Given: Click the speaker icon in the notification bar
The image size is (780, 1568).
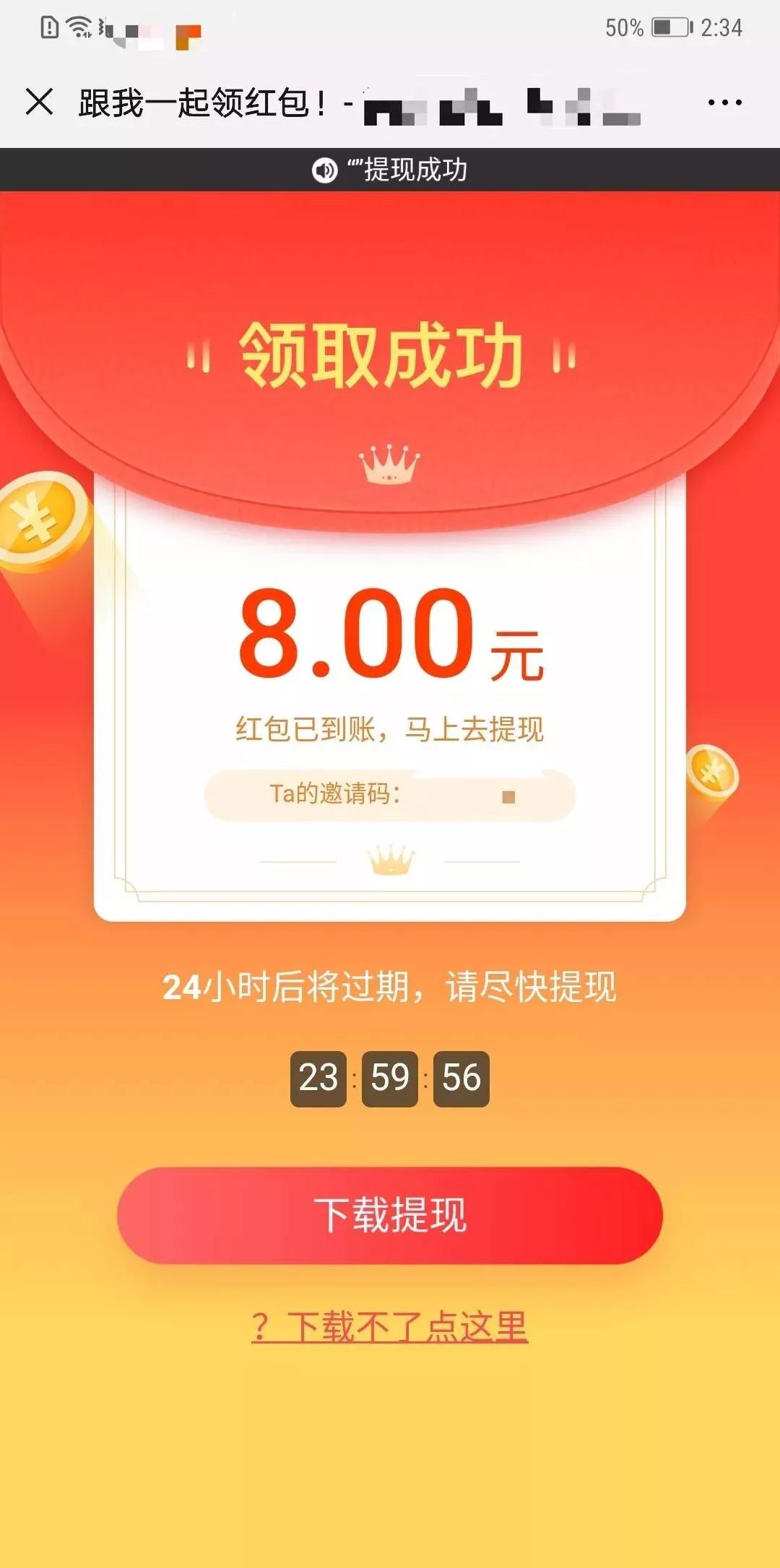Looking at the screenshot, I should point(324,167).
